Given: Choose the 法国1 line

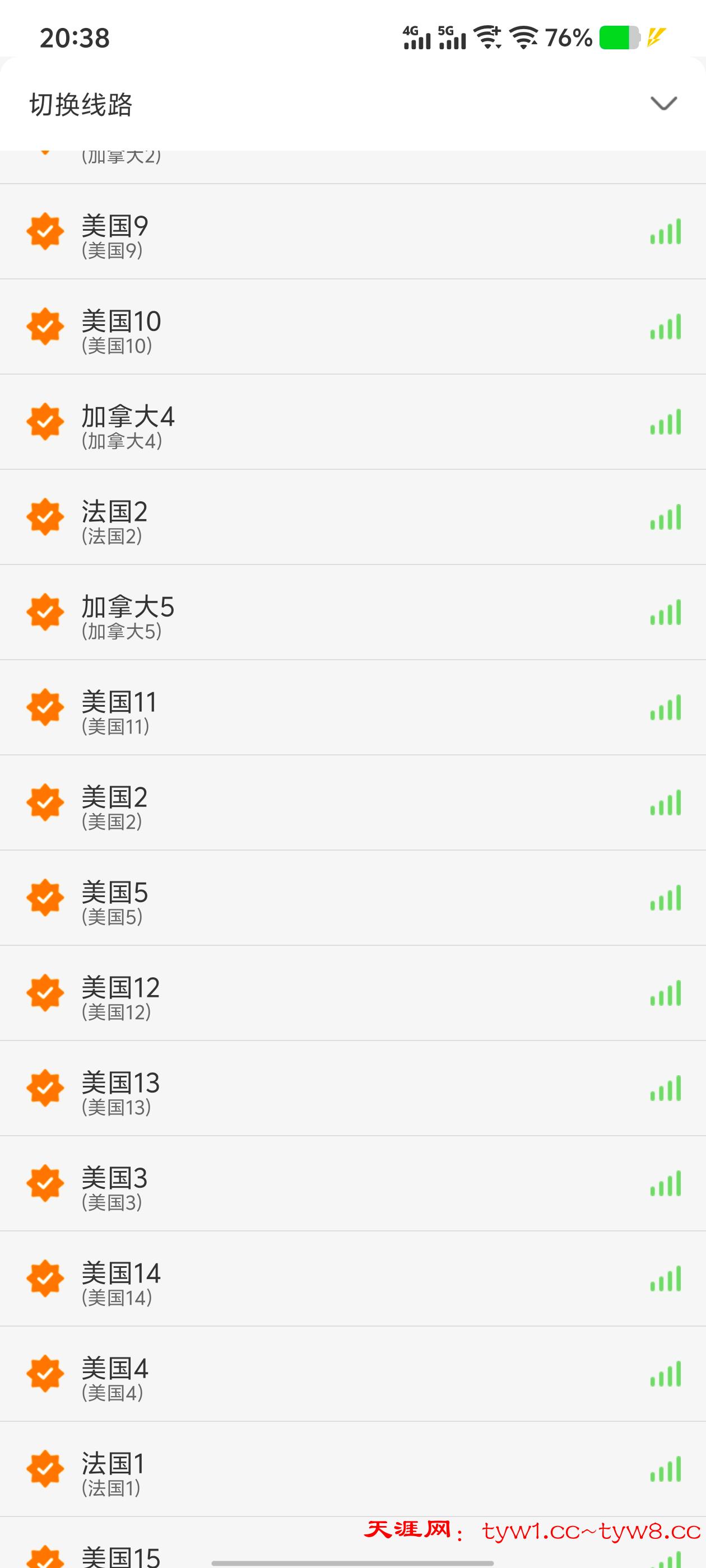Looking at the screenshot, I should tap(352, 1469).
